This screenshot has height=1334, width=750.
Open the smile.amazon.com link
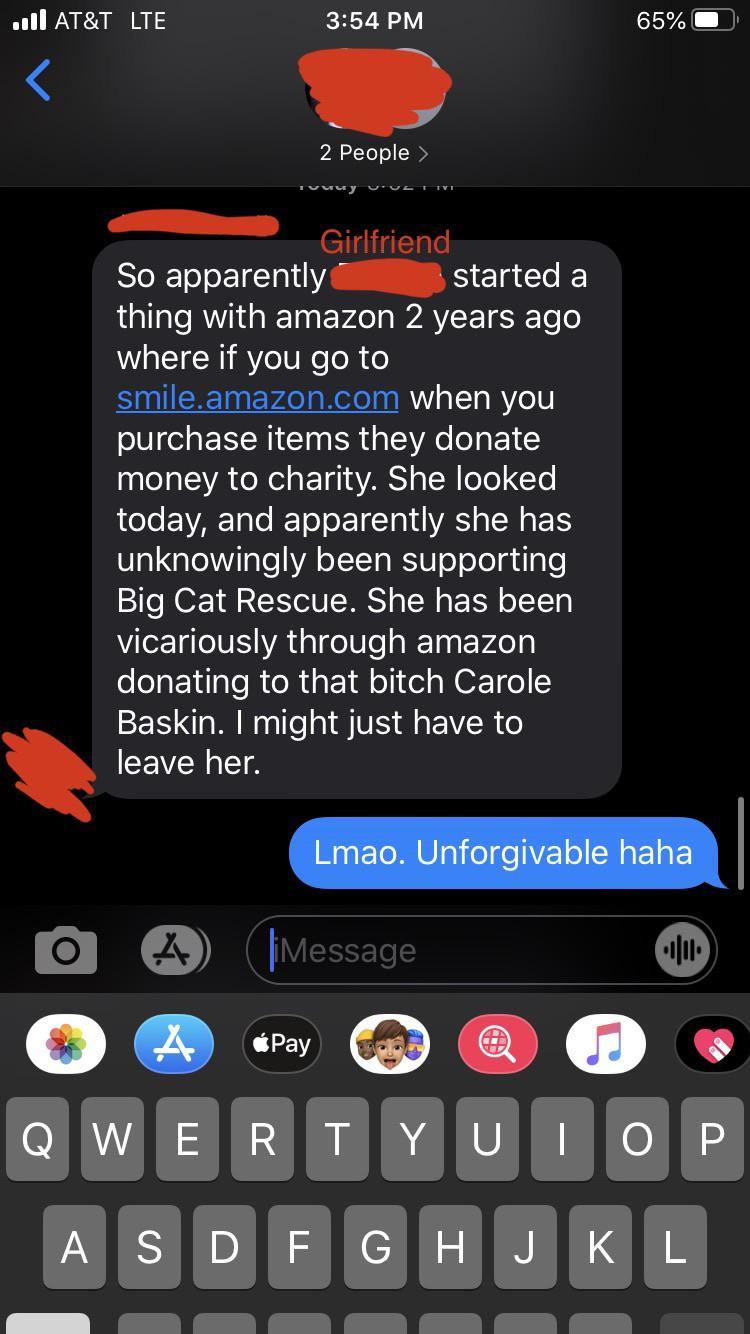pos(257,397)
